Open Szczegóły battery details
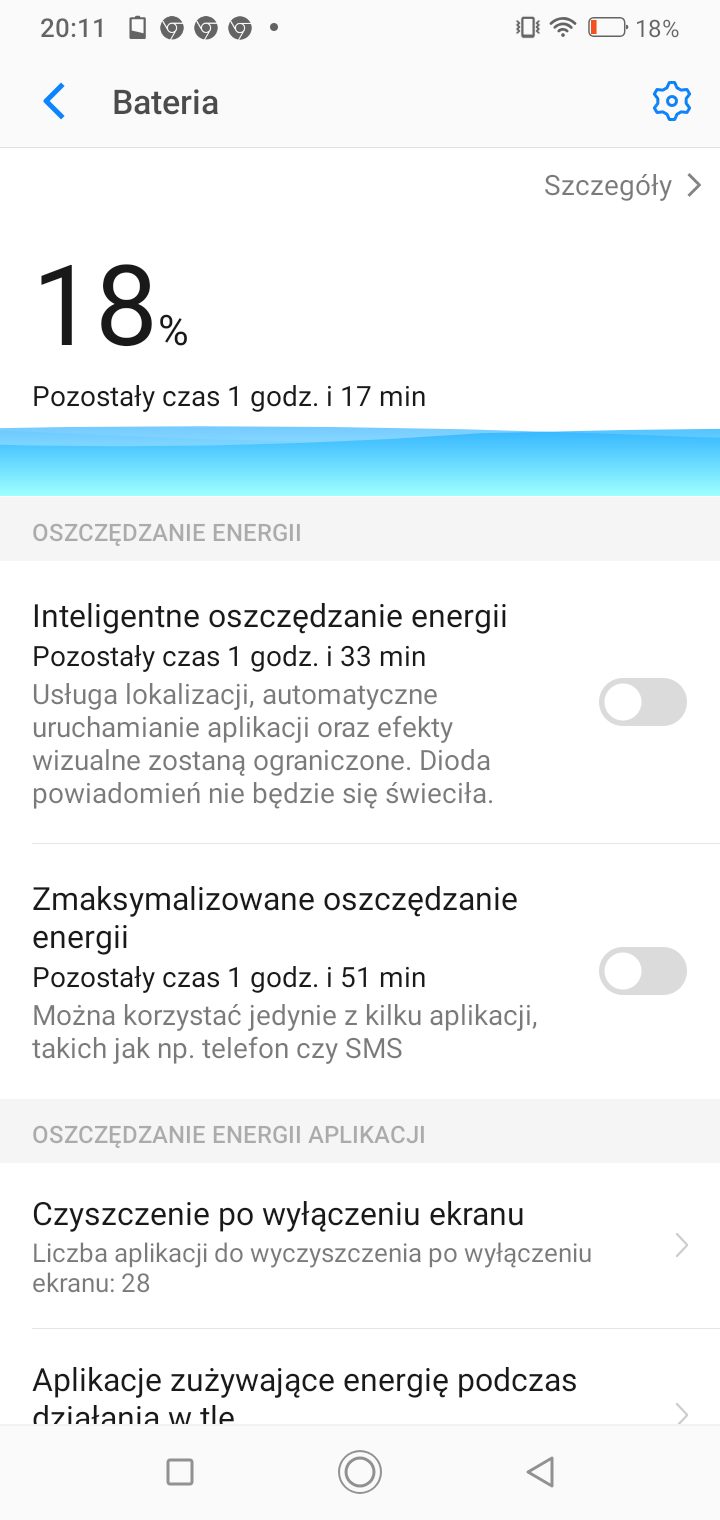Image resolution: width=720 pixels, height=1520 pixels. 622,185
